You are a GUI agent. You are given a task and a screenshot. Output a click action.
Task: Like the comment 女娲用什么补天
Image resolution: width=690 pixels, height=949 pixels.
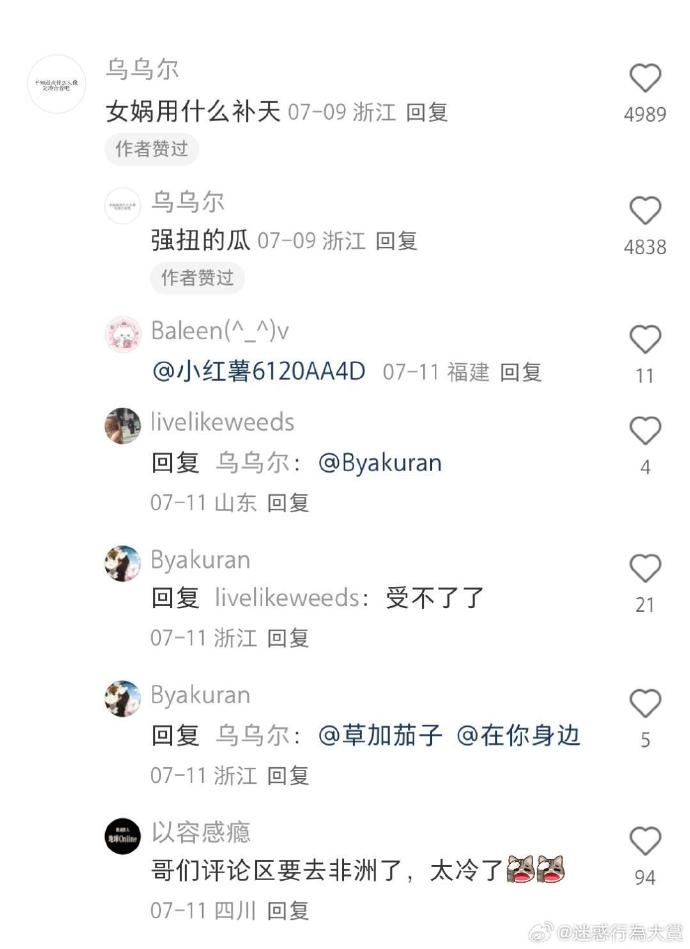coord(645,79)
